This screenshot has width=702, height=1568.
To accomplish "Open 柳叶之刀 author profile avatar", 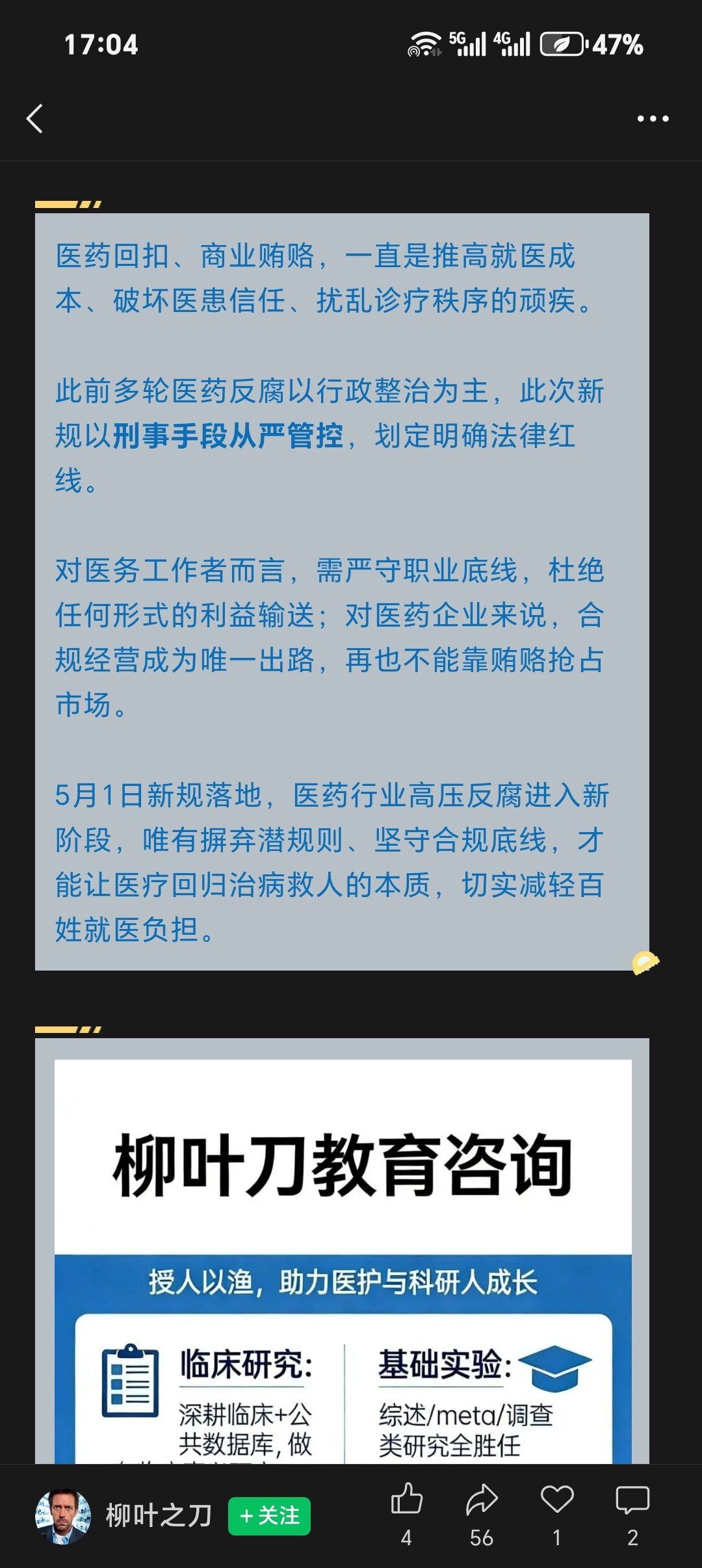I will point(62,1516).
